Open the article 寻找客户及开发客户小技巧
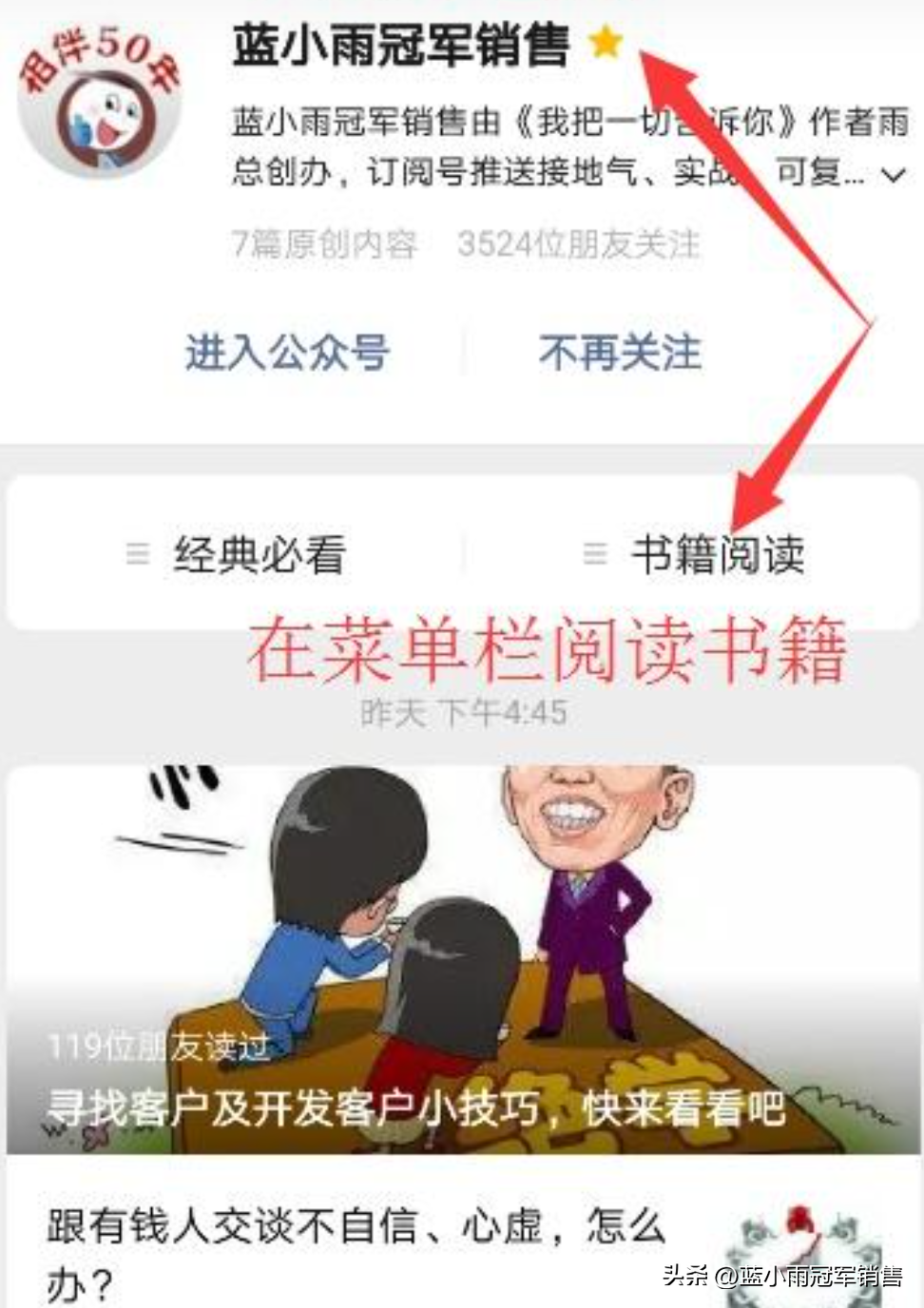The height and width of the screenshot is (1308, 924). coord(463,960)
